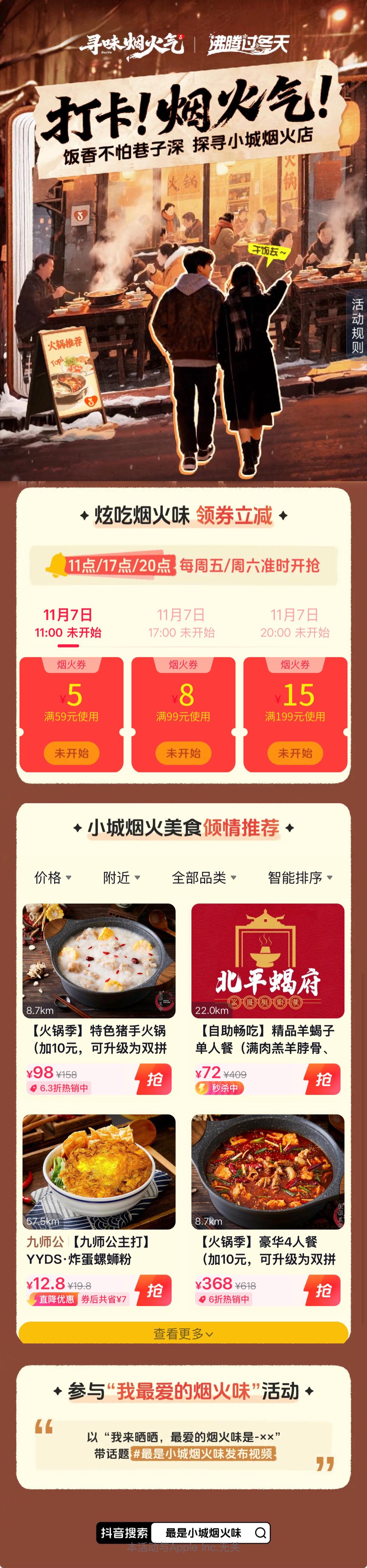Tap 未开始 on the ¥8 烟火券 coupon

pyautogui.click(x=183, y=753)
